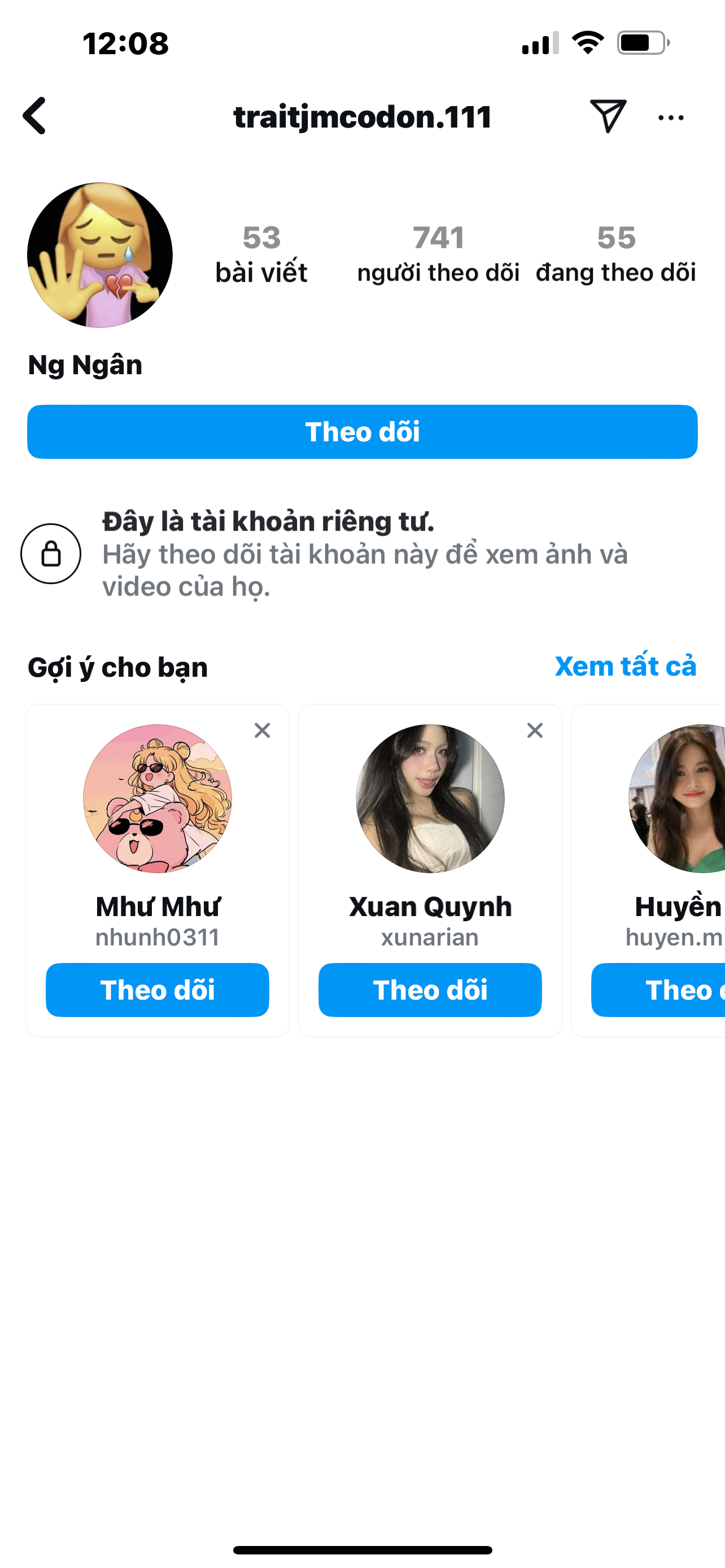The width and height of the screenshot is (725, 1568).
Task: Open Xuan Quynh's suggested profile picture
Action: pyautogui.click(x=430, y=798)
